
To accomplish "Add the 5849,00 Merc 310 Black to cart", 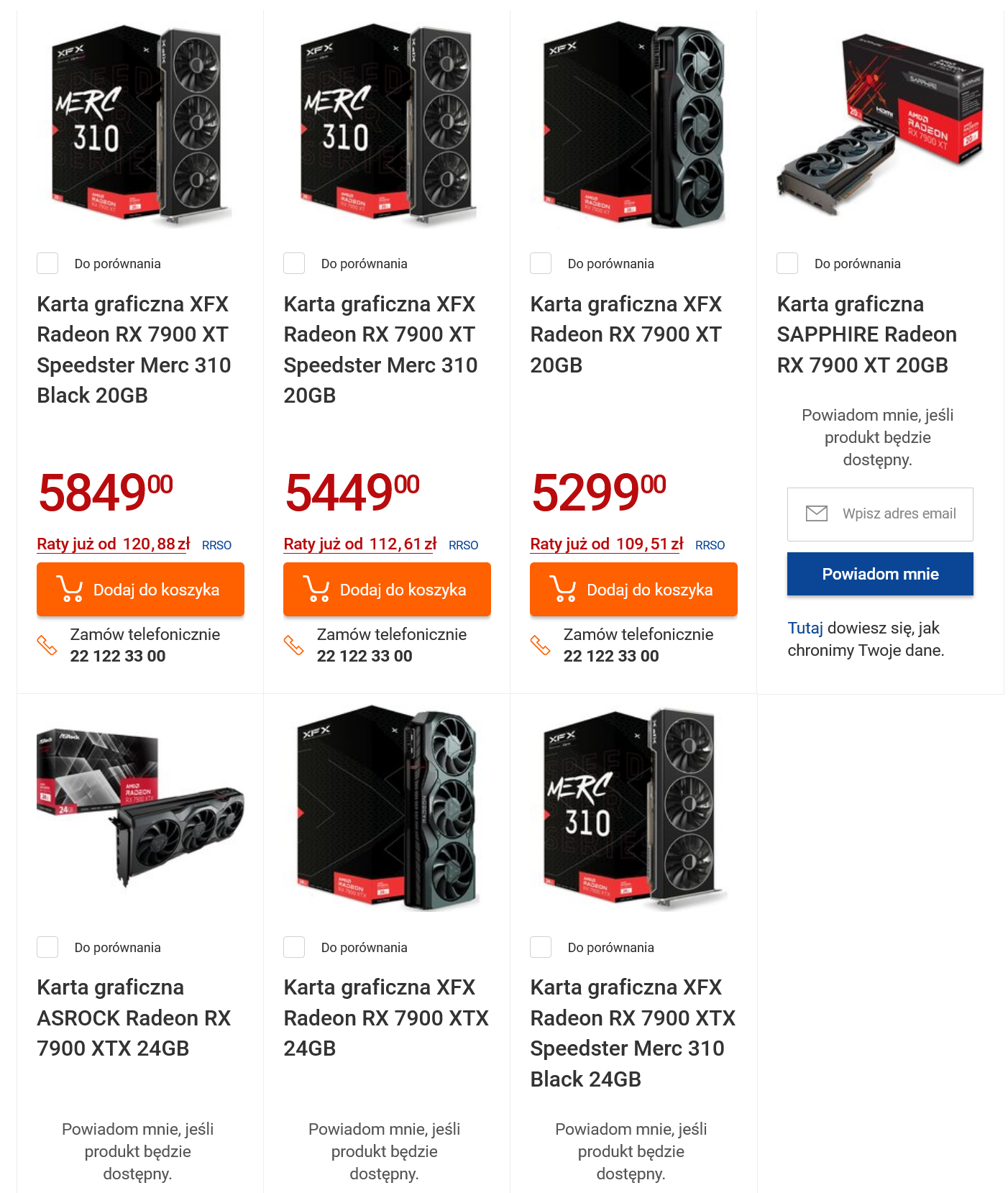I will click(x=140, y=590).
